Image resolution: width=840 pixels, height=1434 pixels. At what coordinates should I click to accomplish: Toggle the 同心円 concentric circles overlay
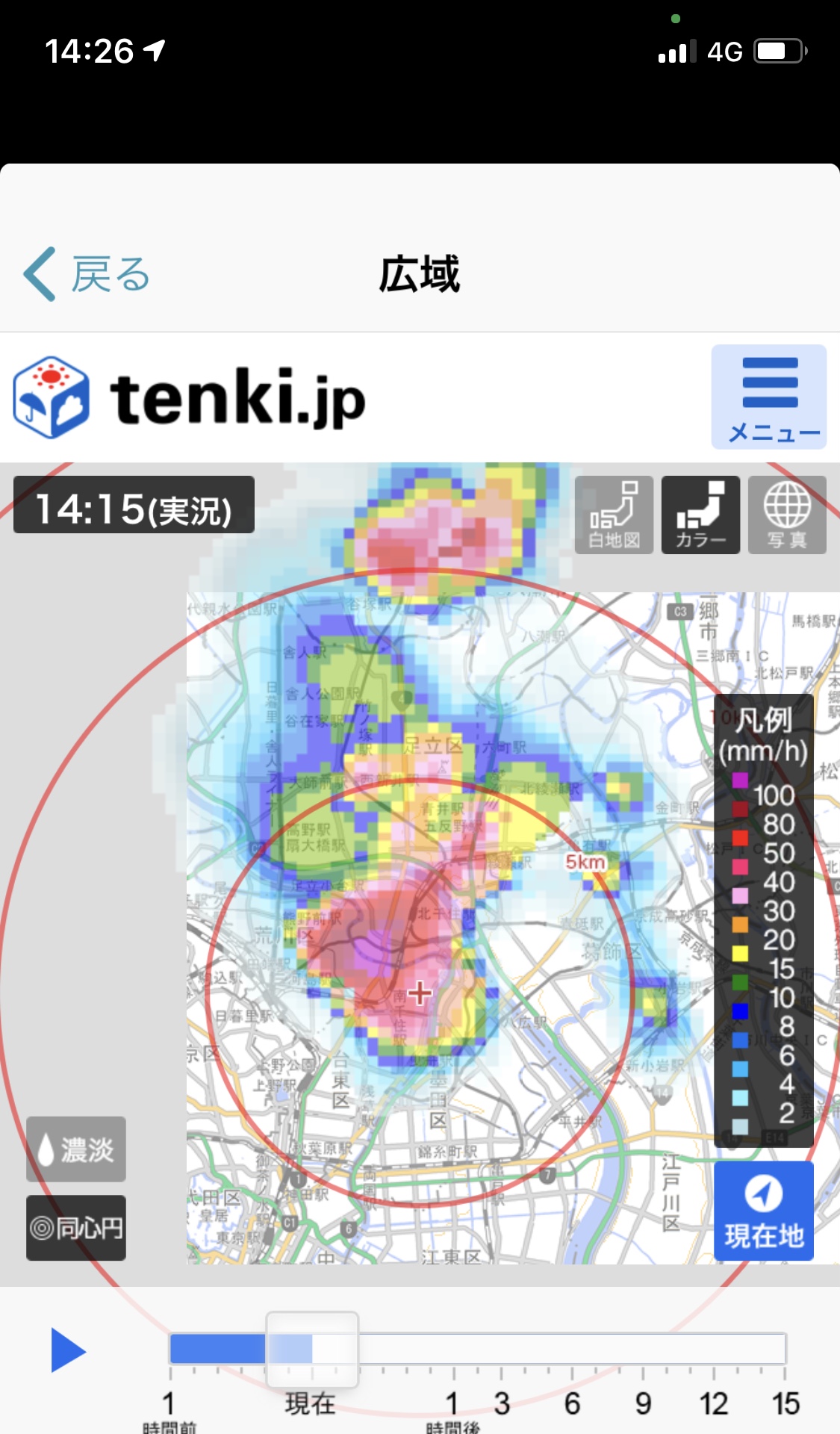pyautogui.click(x=76, y=1228)
